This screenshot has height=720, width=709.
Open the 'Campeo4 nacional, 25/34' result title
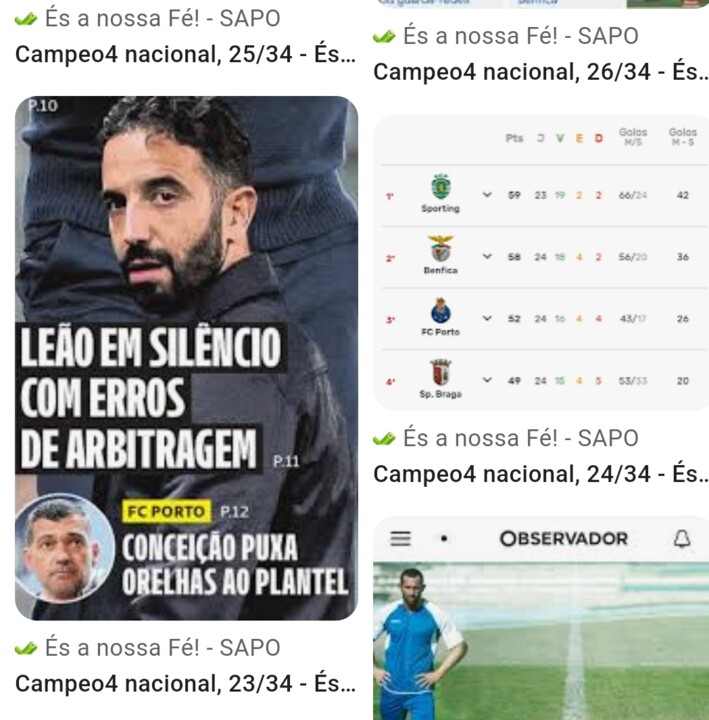click(185, 54)
